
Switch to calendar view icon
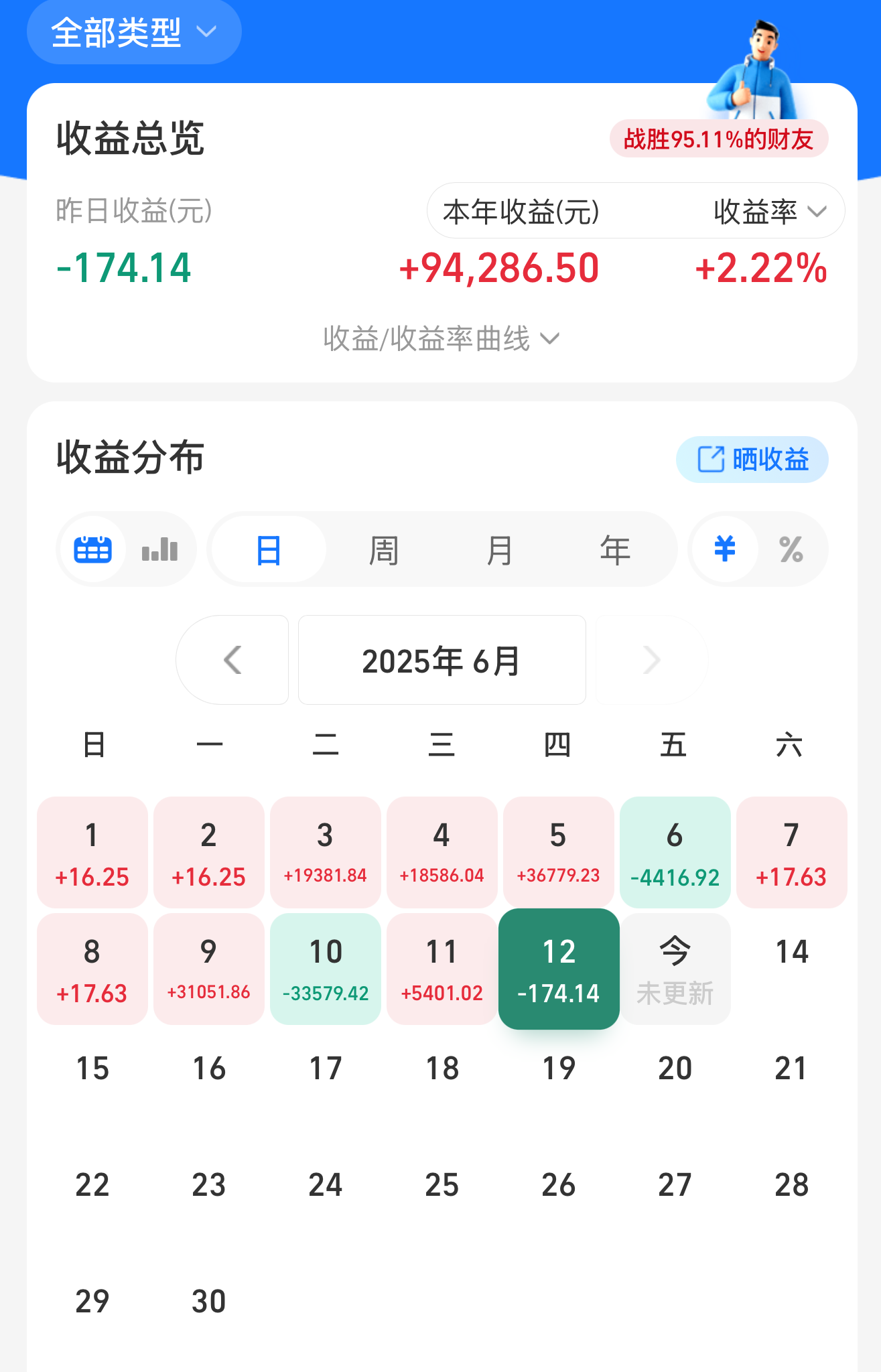[92, 549]
